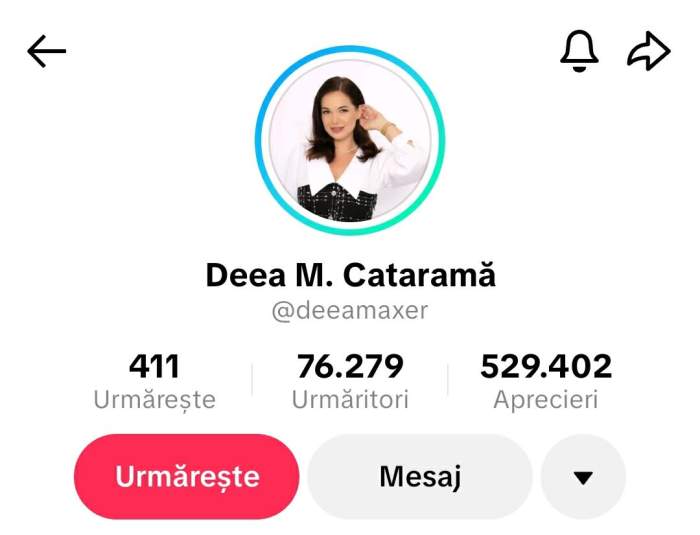Open the 76.279 Urmăritori list

350,381
